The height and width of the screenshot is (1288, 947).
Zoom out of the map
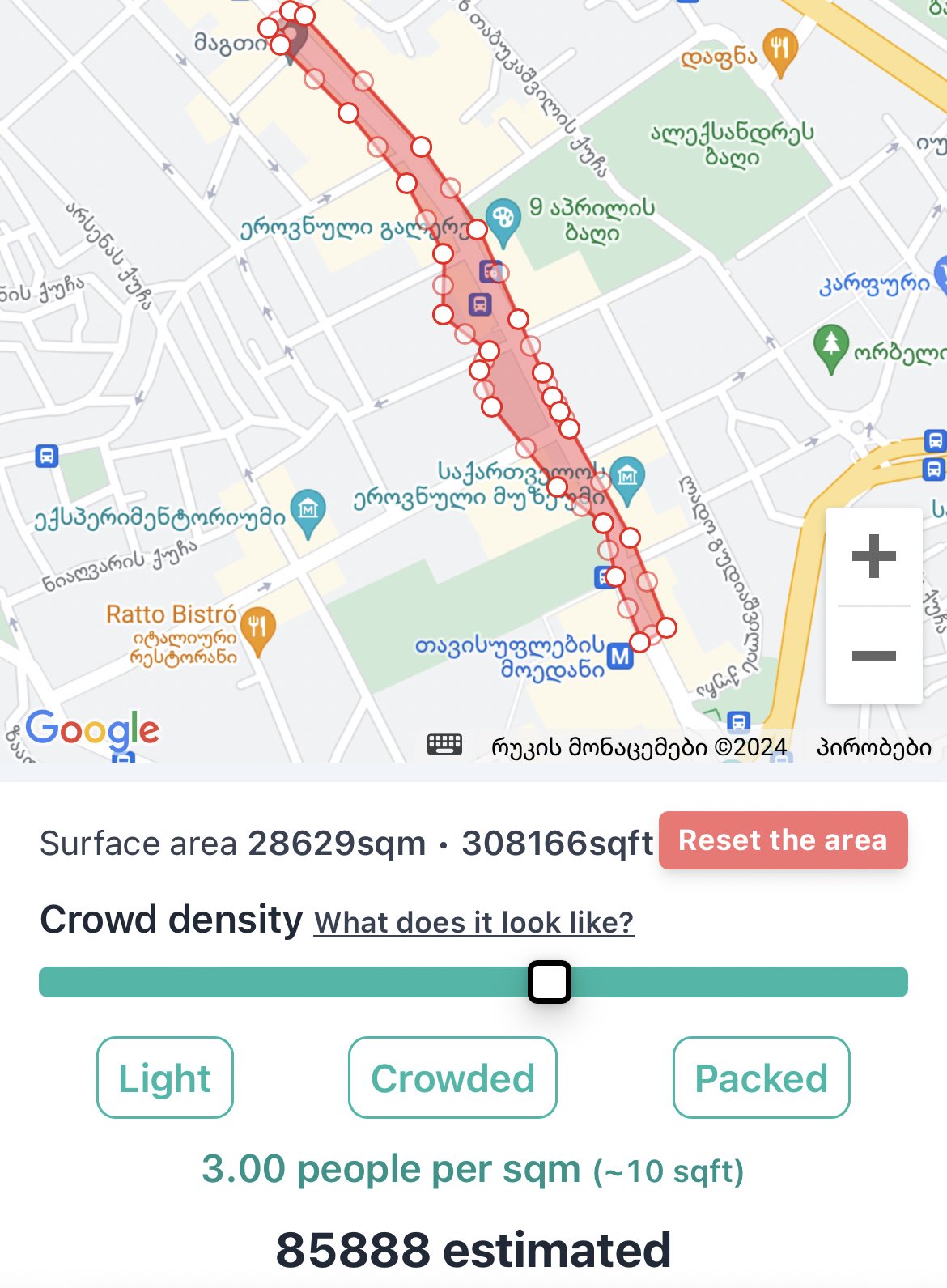(873, 655)
